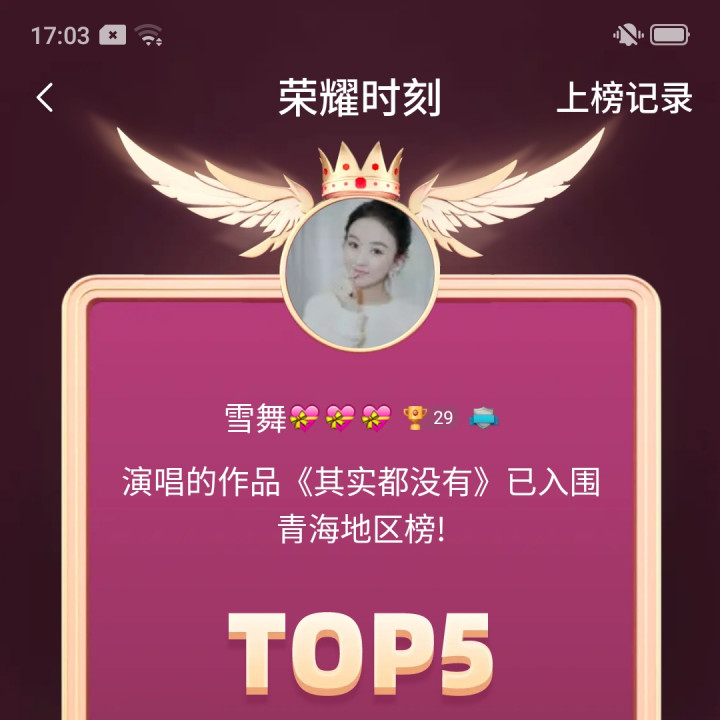Open 雪舞's profile avatar
The width and height of the screenshot is (720, 720).
coord(360,270)
